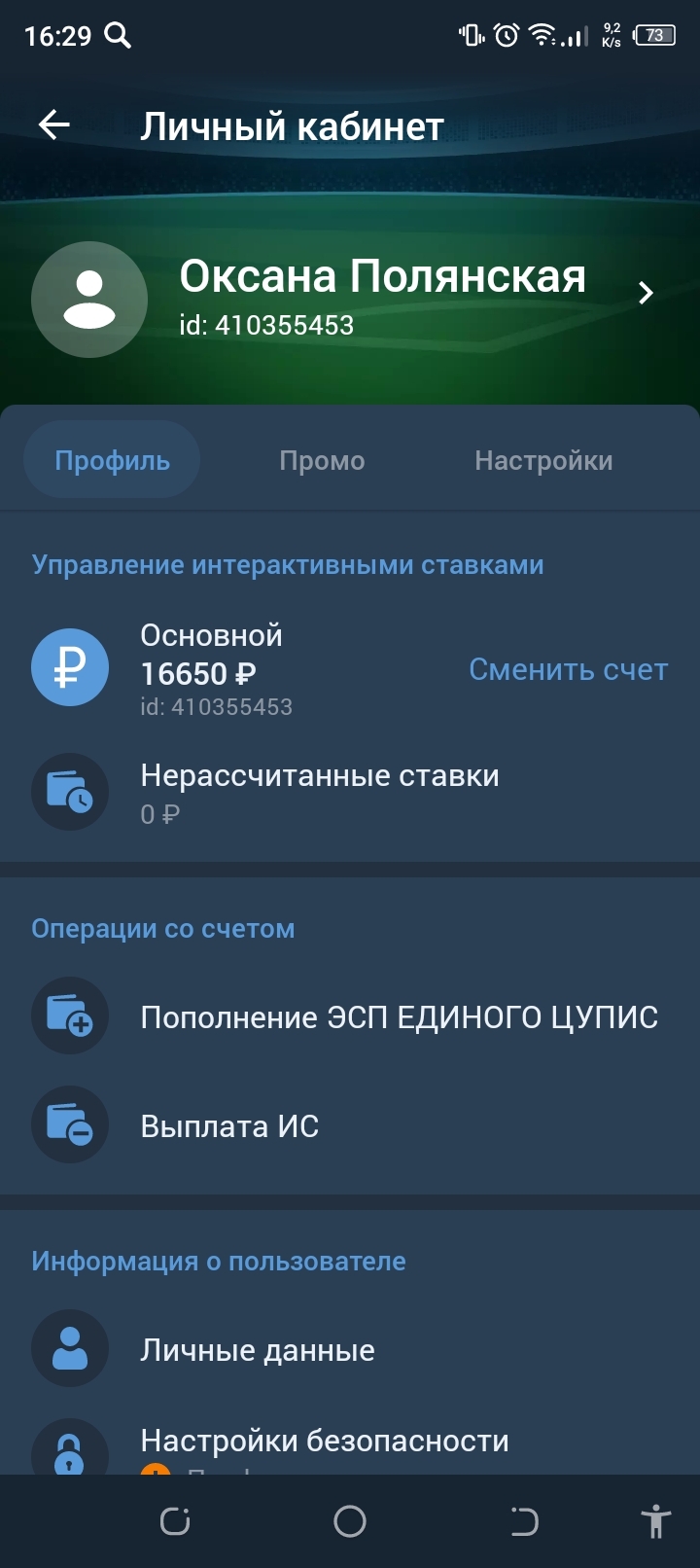Switch to the Промо tab
Image resolution: width=700 pixels, height=1568 pixels.
[x=322, y=460]
